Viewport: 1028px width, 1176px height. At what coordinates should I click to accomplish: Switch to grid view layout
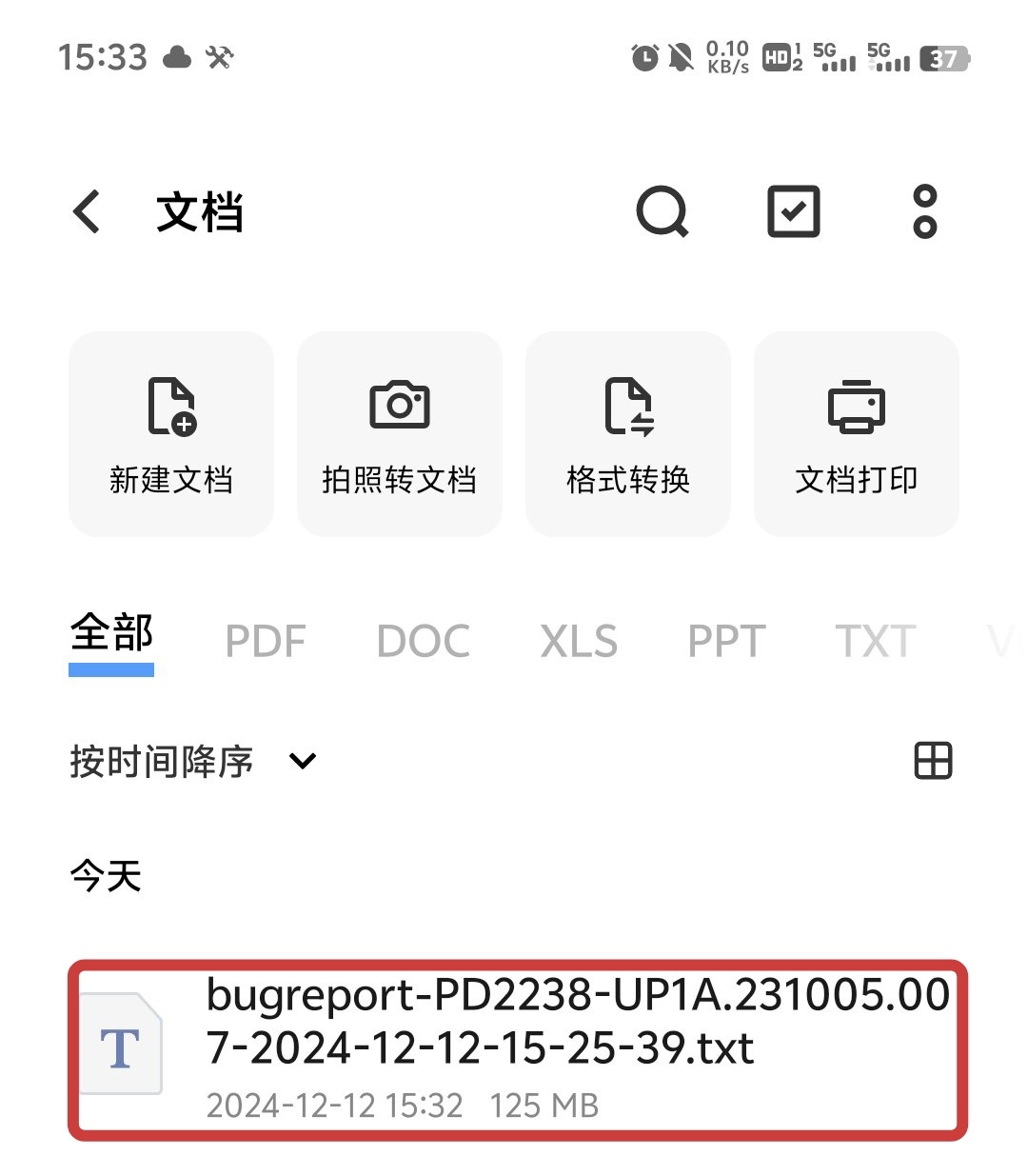(933, 761)
